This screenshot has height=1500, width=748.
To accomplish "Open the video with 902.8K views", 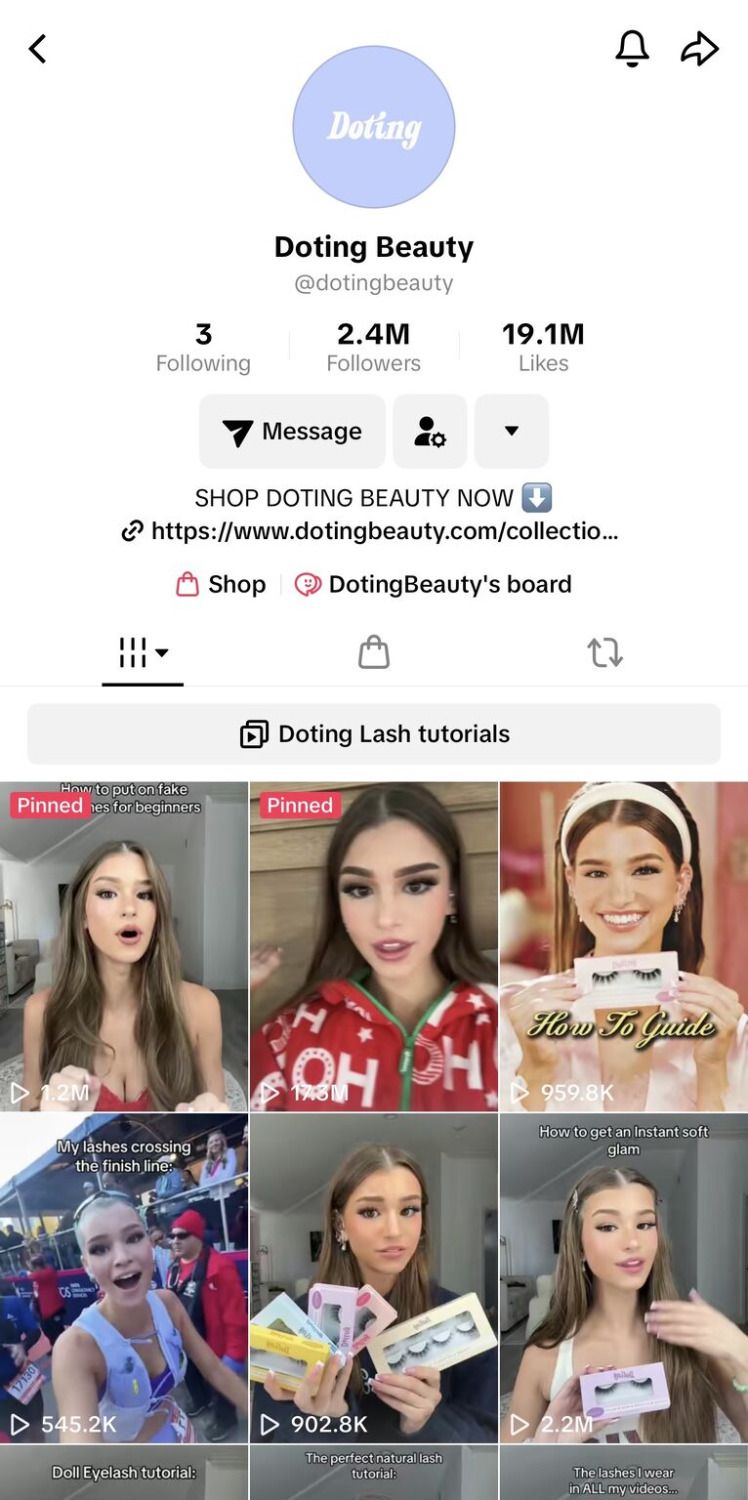I will tap(373, 1278).
